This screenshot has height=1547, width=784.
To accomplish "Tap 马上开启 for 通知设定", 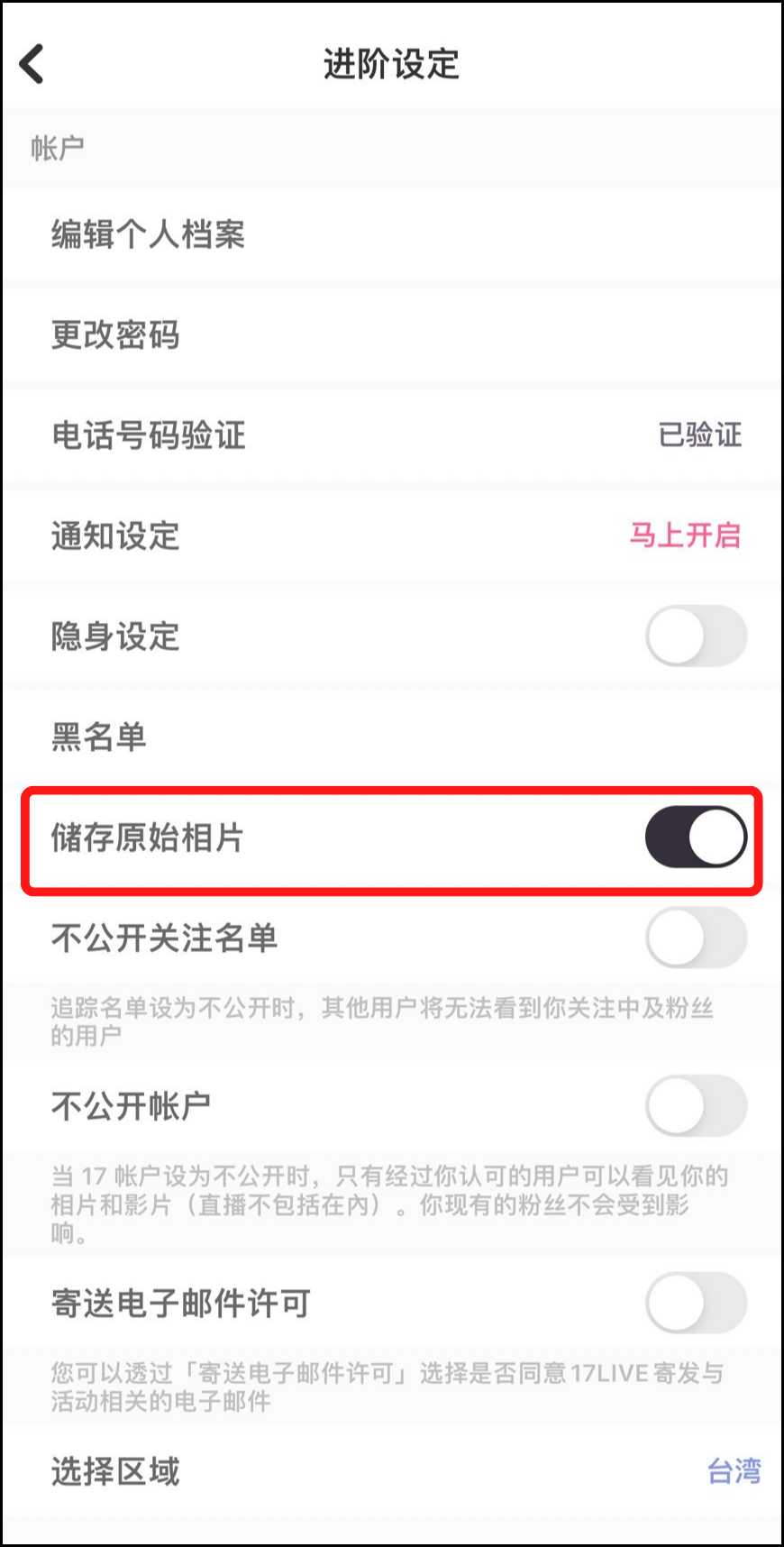I will point(684,535).
